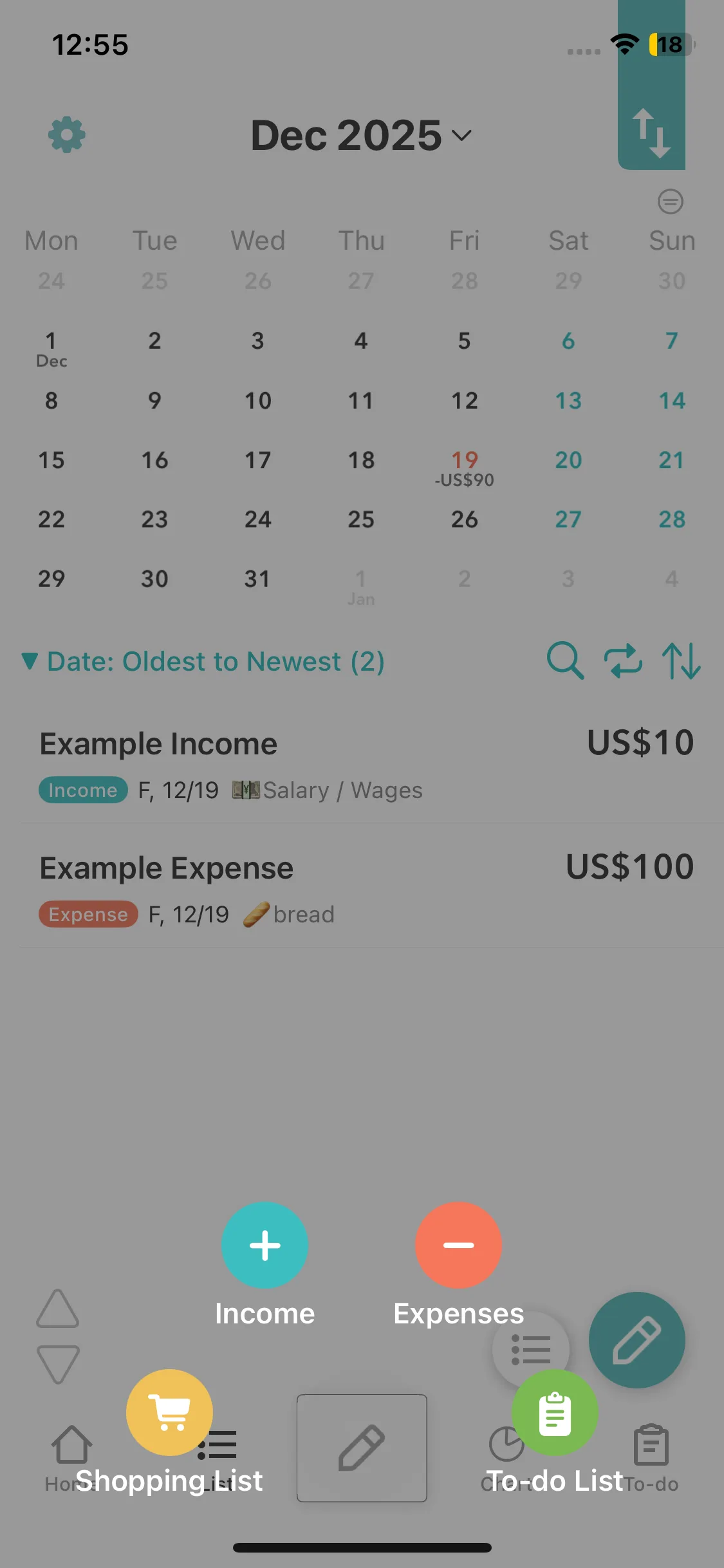Viewport: 724px width, 1568px height.
Task: Open the Shopping List shortcut
Action: [169, 1412]
